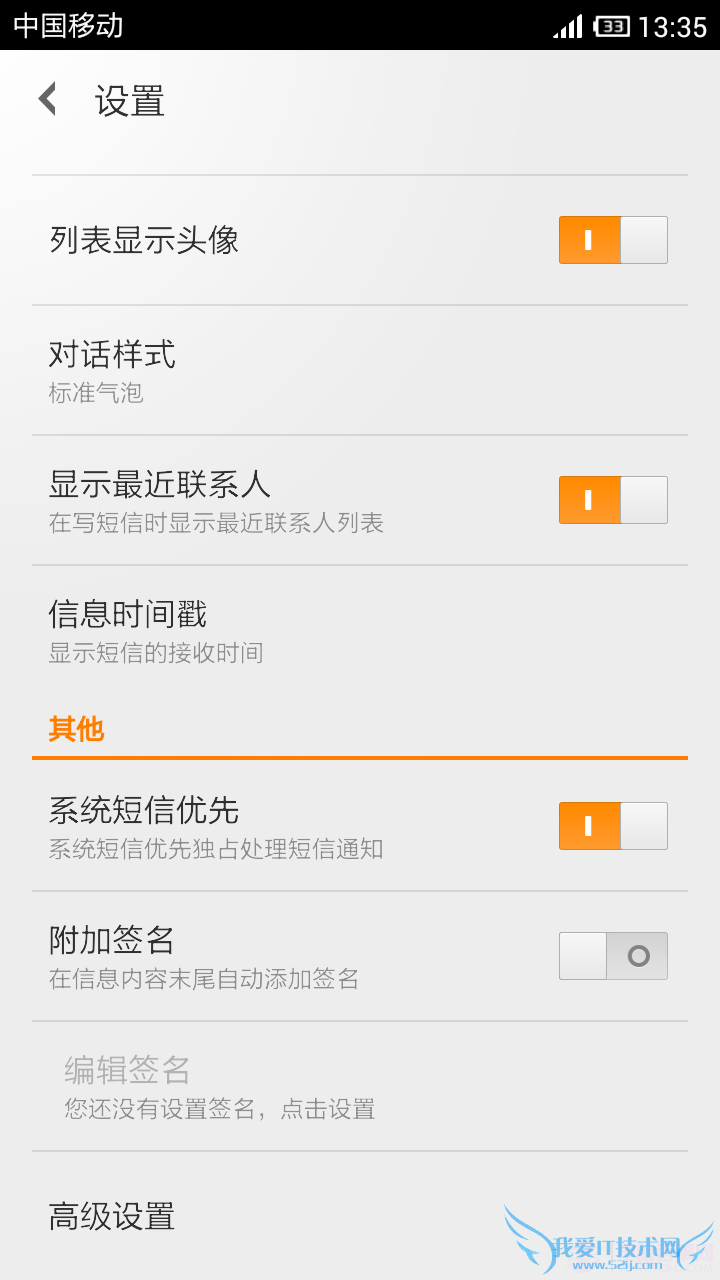Image resolution: width=720 pixels, height=1280 pixels.
Task: Enable the 附加签名 signature toggle
Action: [613, 955]
